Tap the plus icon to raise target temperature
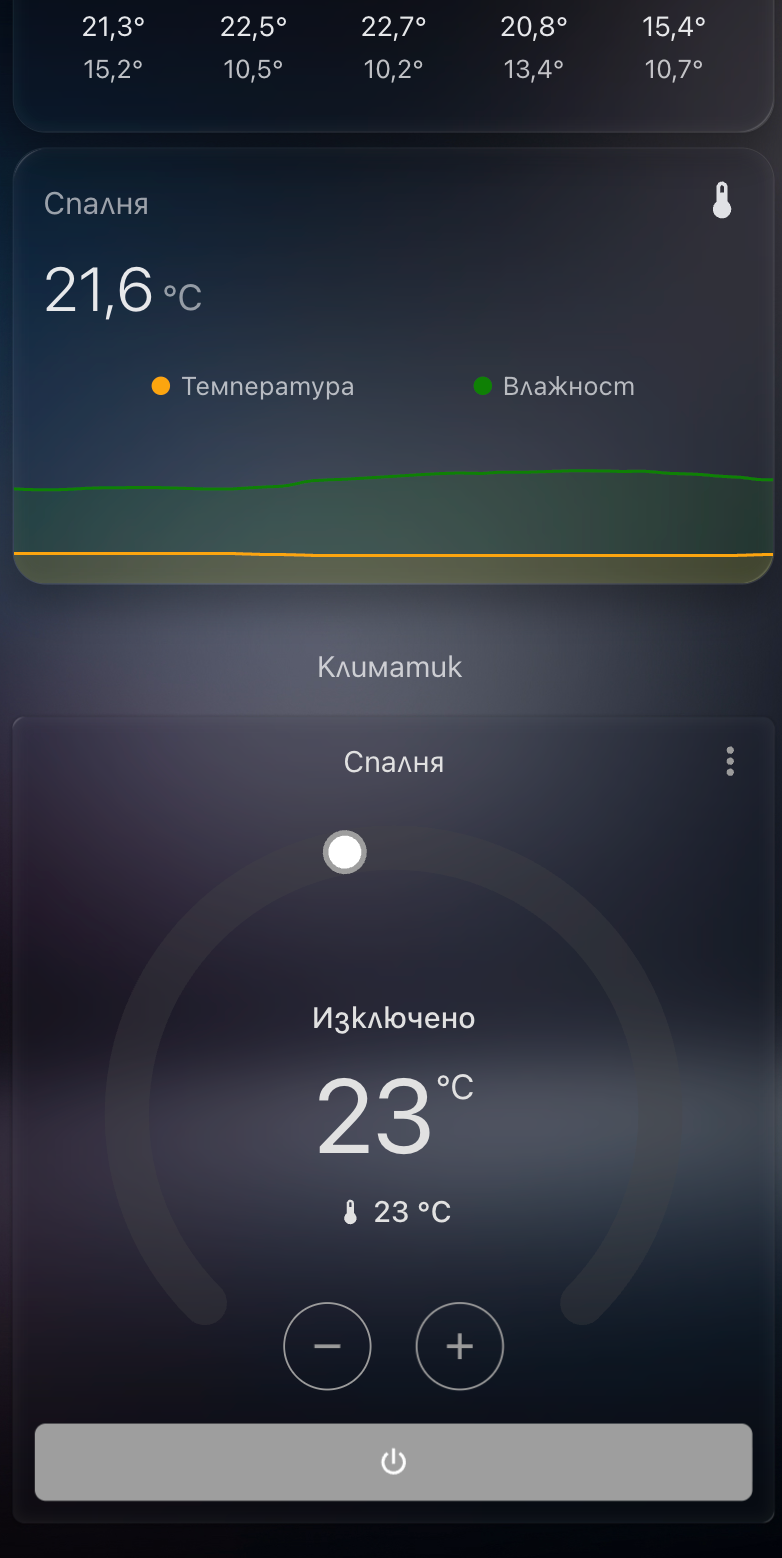 point(459,1346)
